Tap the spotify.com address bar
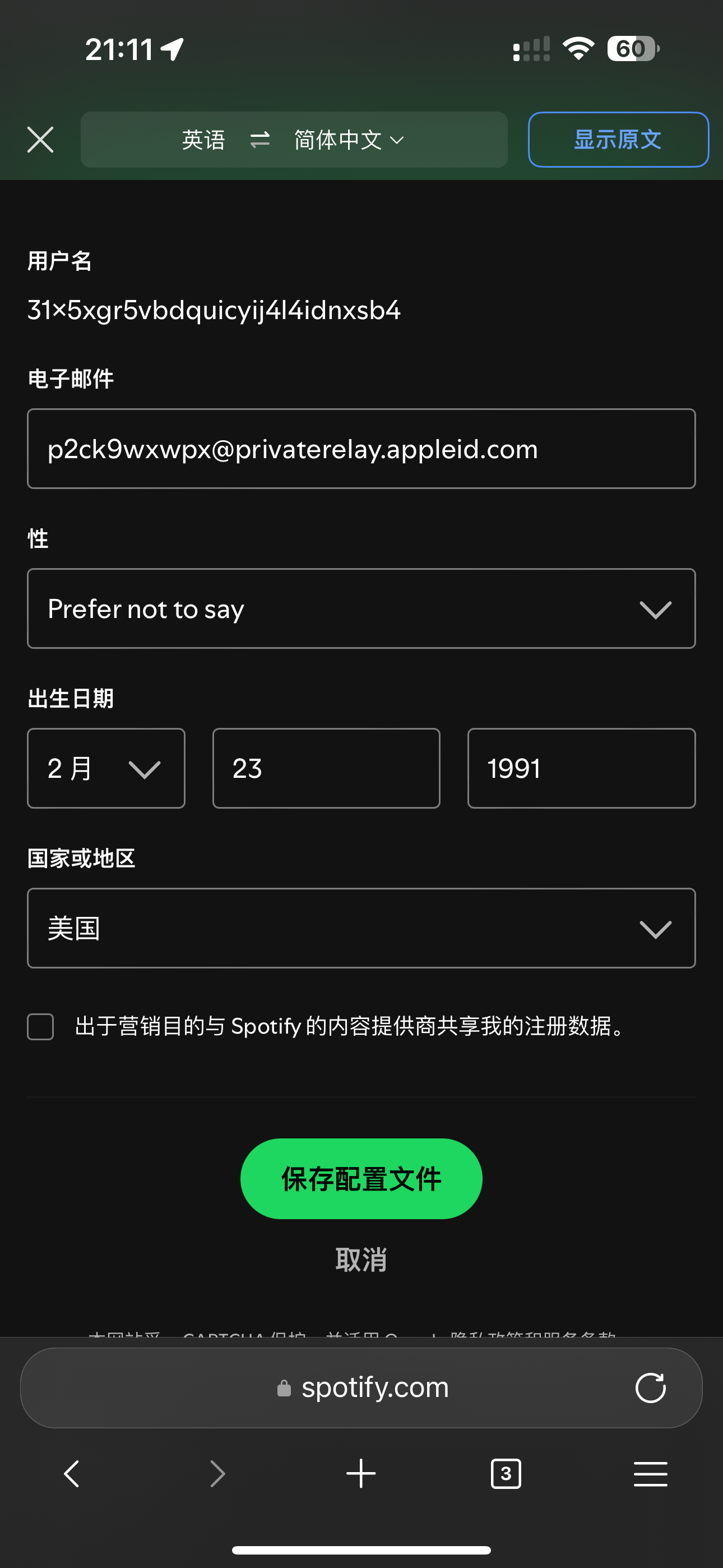The height and width of the screenshot is (1568, 723). pos(375,1388)
